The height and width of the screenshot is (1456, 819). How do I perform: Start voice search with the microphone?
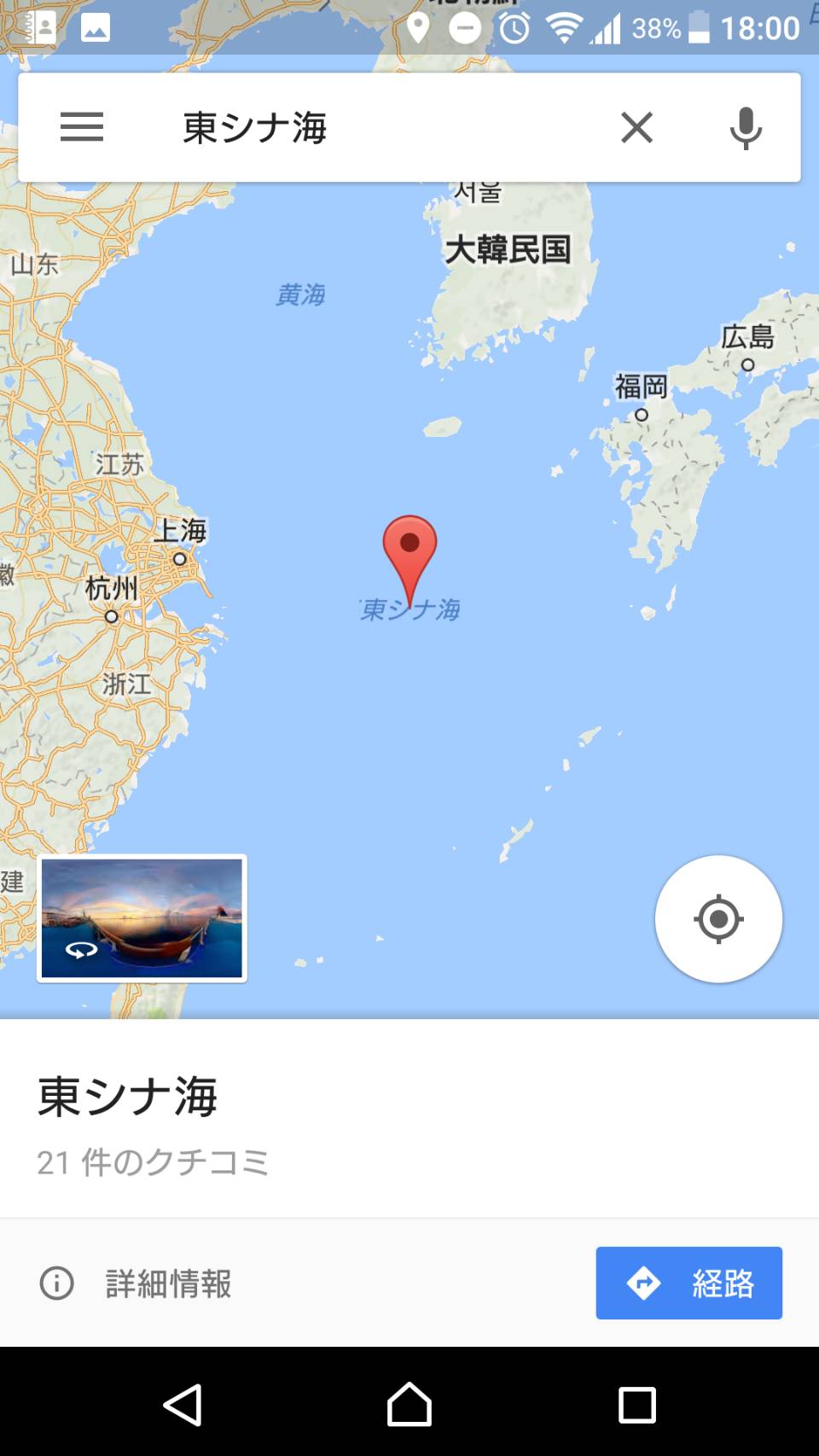point(746,128)
